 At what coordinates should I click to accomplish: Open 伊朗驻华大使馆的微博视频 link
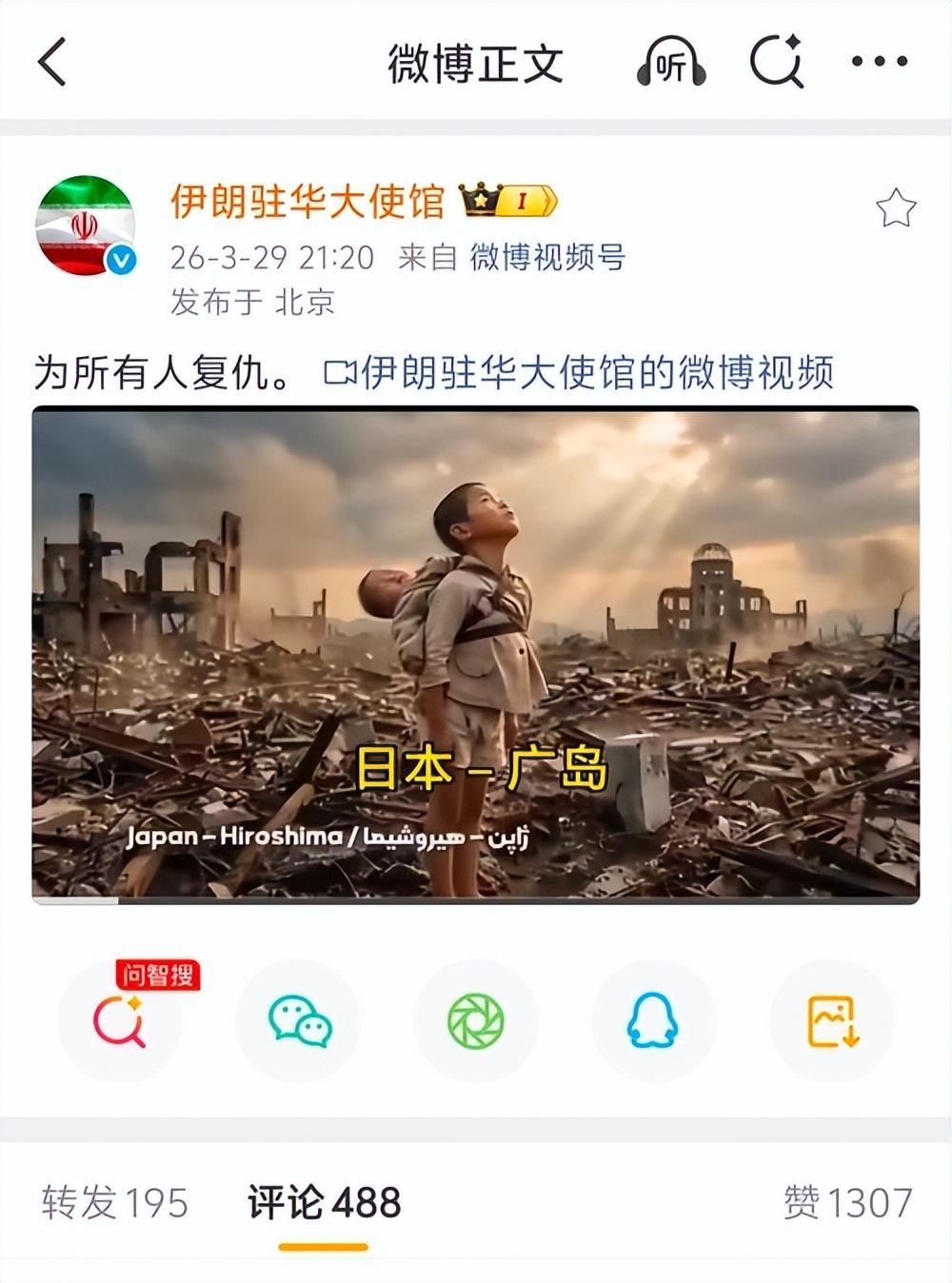[581, 372]
